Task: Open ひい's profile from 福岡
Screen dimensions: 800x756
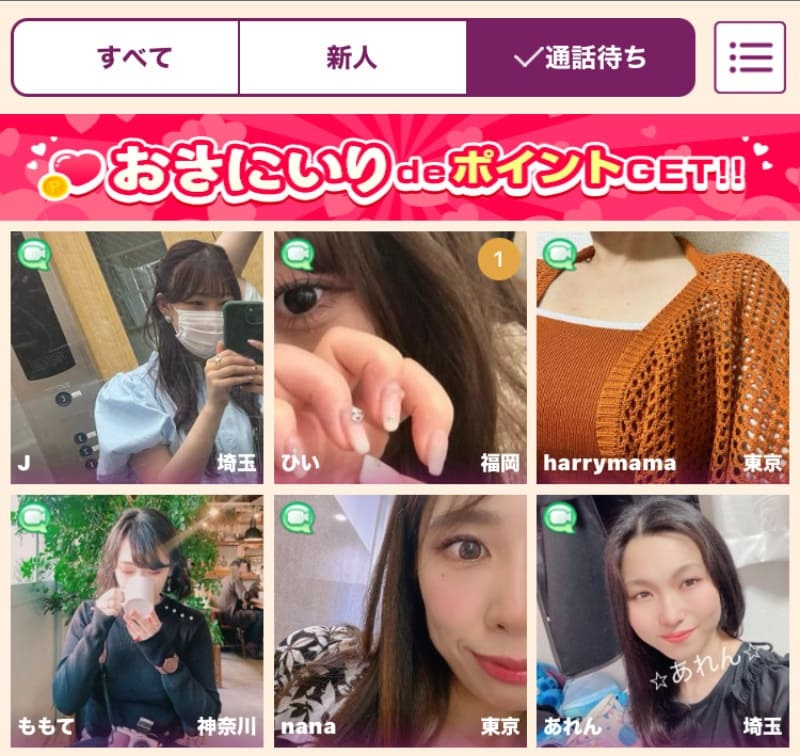Action: [x=400, y=357]
